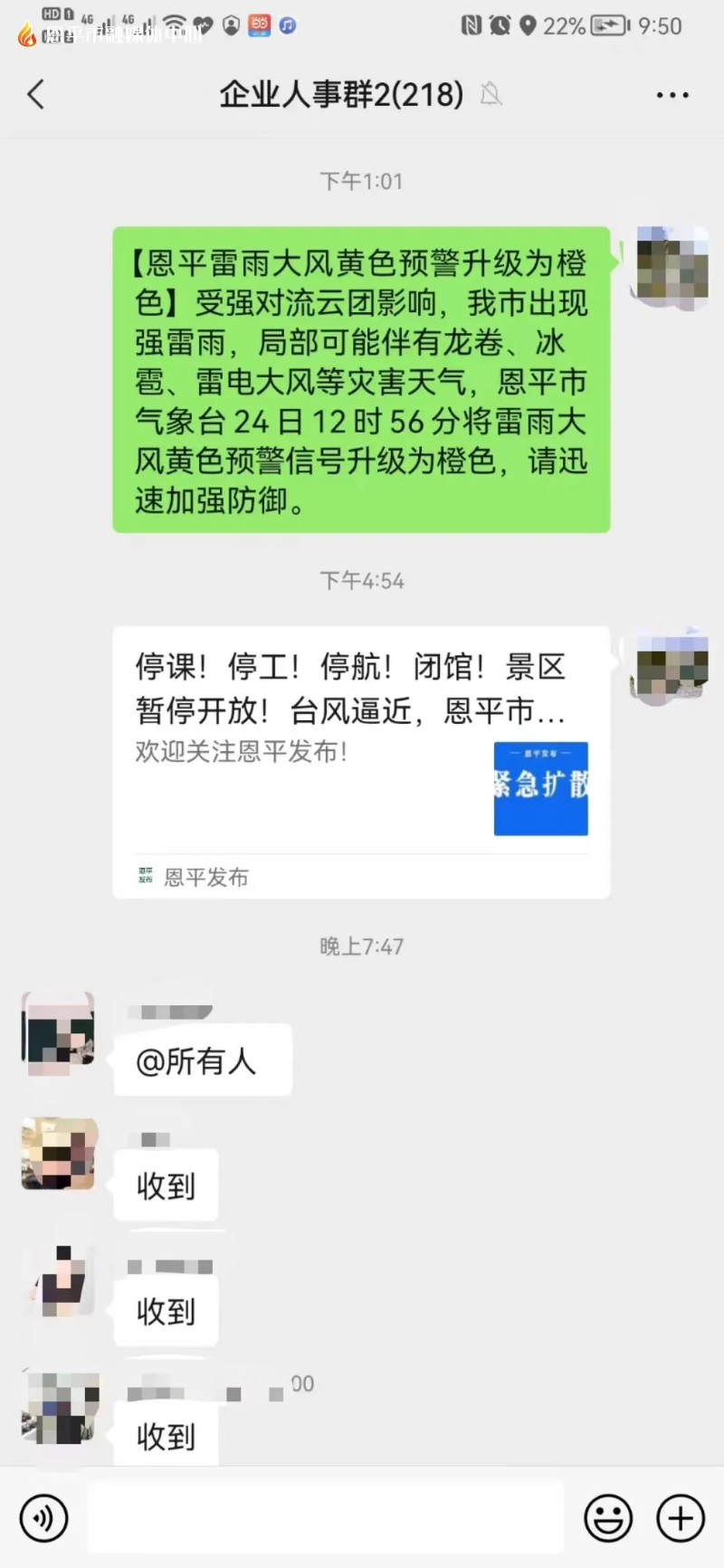Tap the avatar of the @所有人 sender

pyautogui.click(x=58, y=1034)
